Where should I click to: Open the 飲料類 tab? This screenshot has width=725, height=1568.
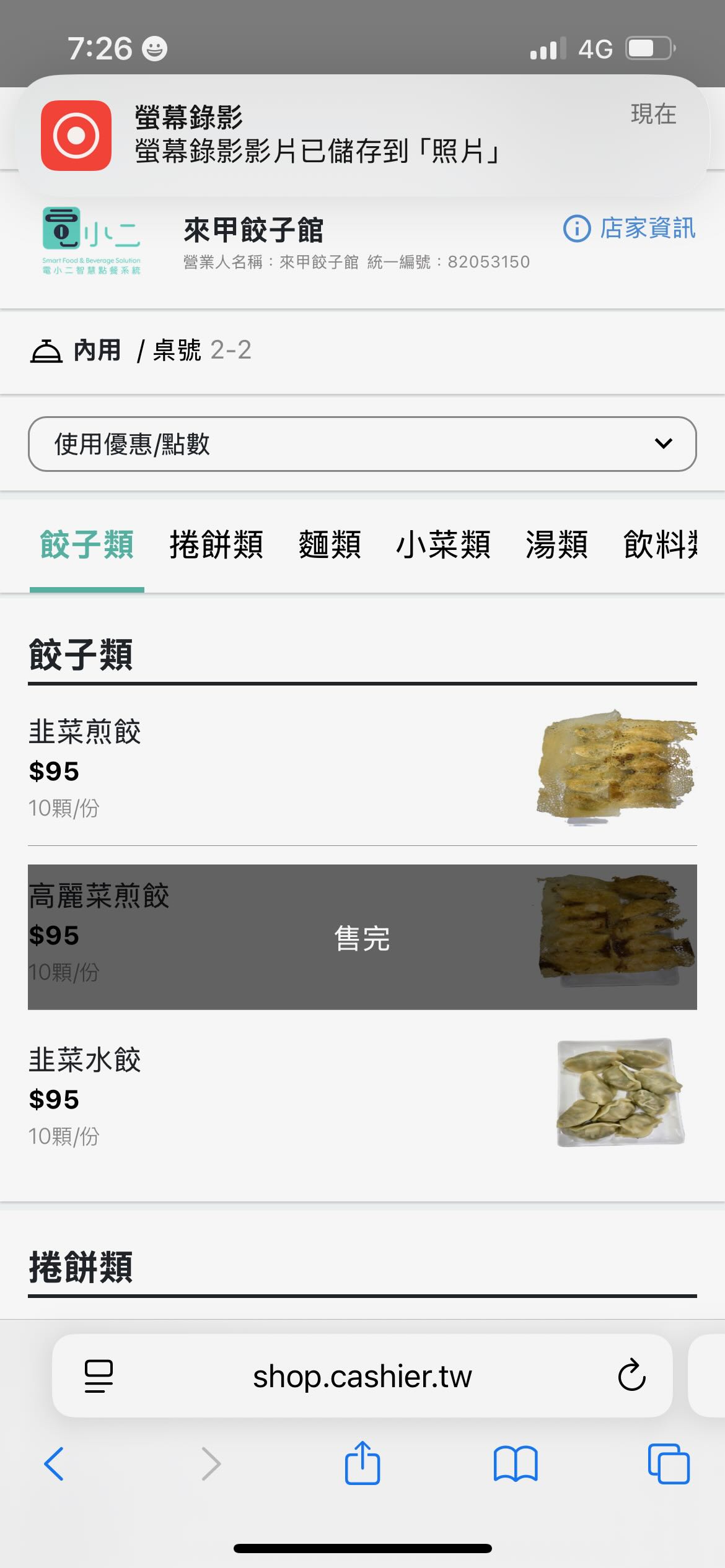tap(661, 545)
